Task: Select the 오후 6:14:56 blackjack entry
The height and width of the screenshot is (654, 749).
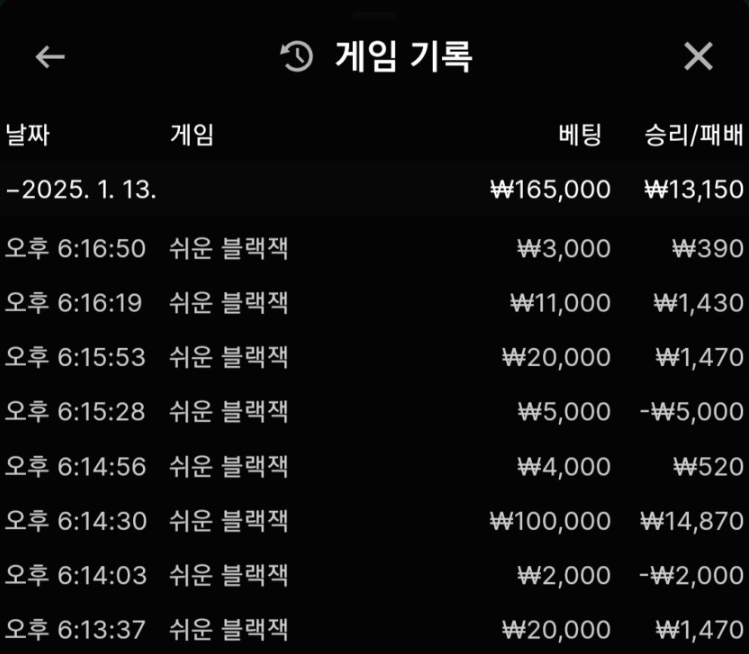Action: pyautogui.click(x=374, y=466)
